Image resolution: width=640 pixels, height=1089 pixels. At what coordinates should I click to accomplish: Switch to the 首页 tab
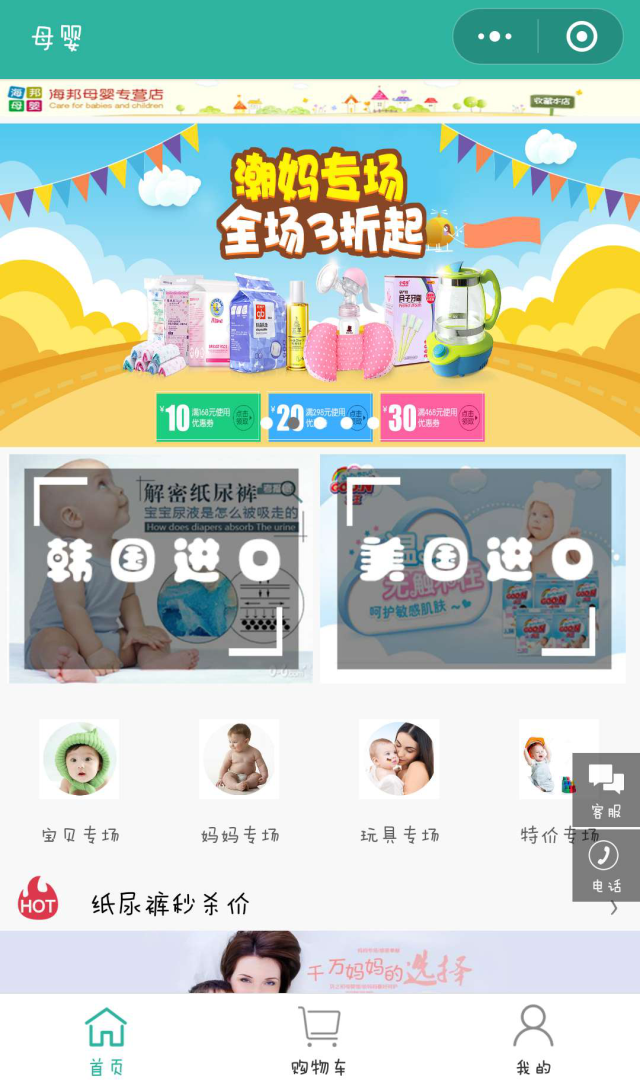point(106,1041)
